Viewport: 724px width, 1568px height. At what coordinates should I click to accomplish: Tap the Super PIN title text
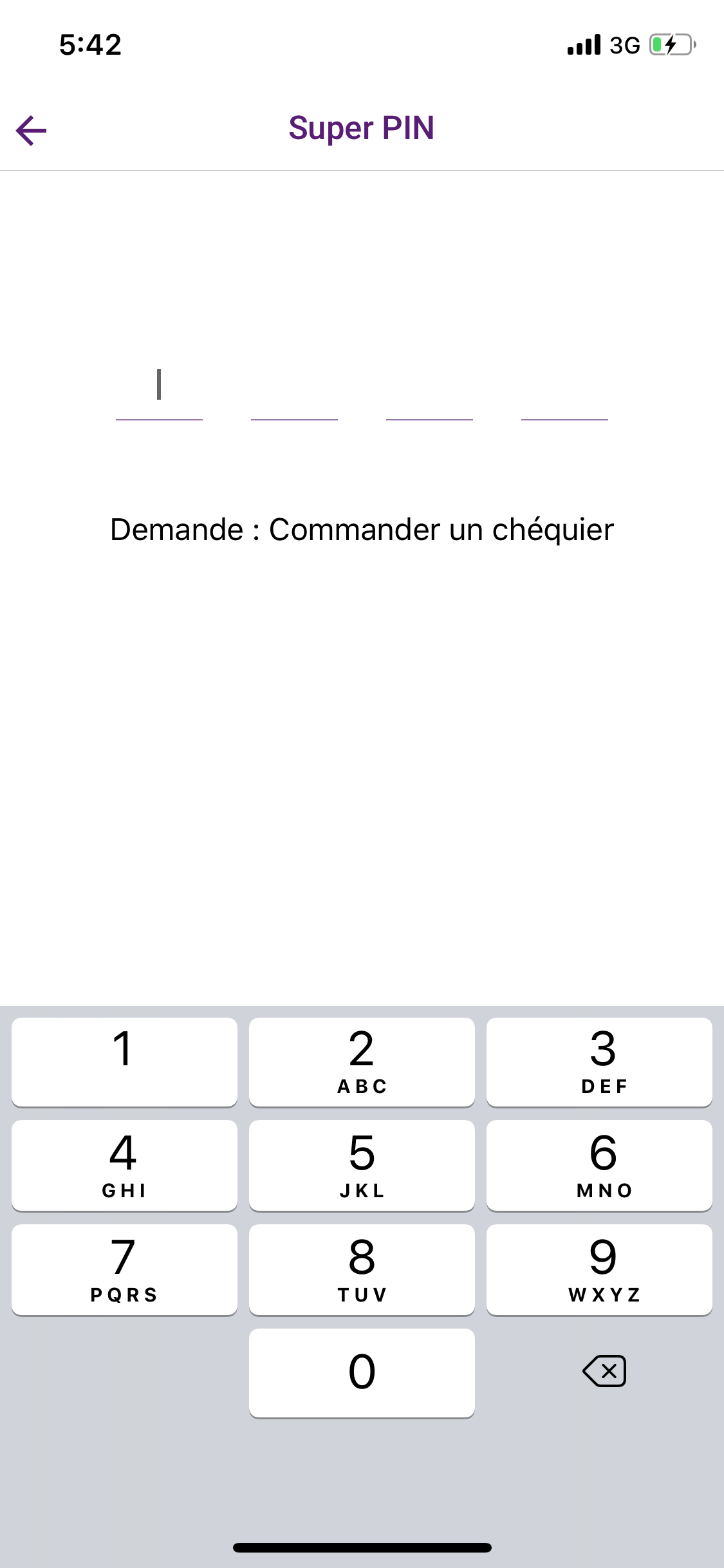(x=362, y=127)
